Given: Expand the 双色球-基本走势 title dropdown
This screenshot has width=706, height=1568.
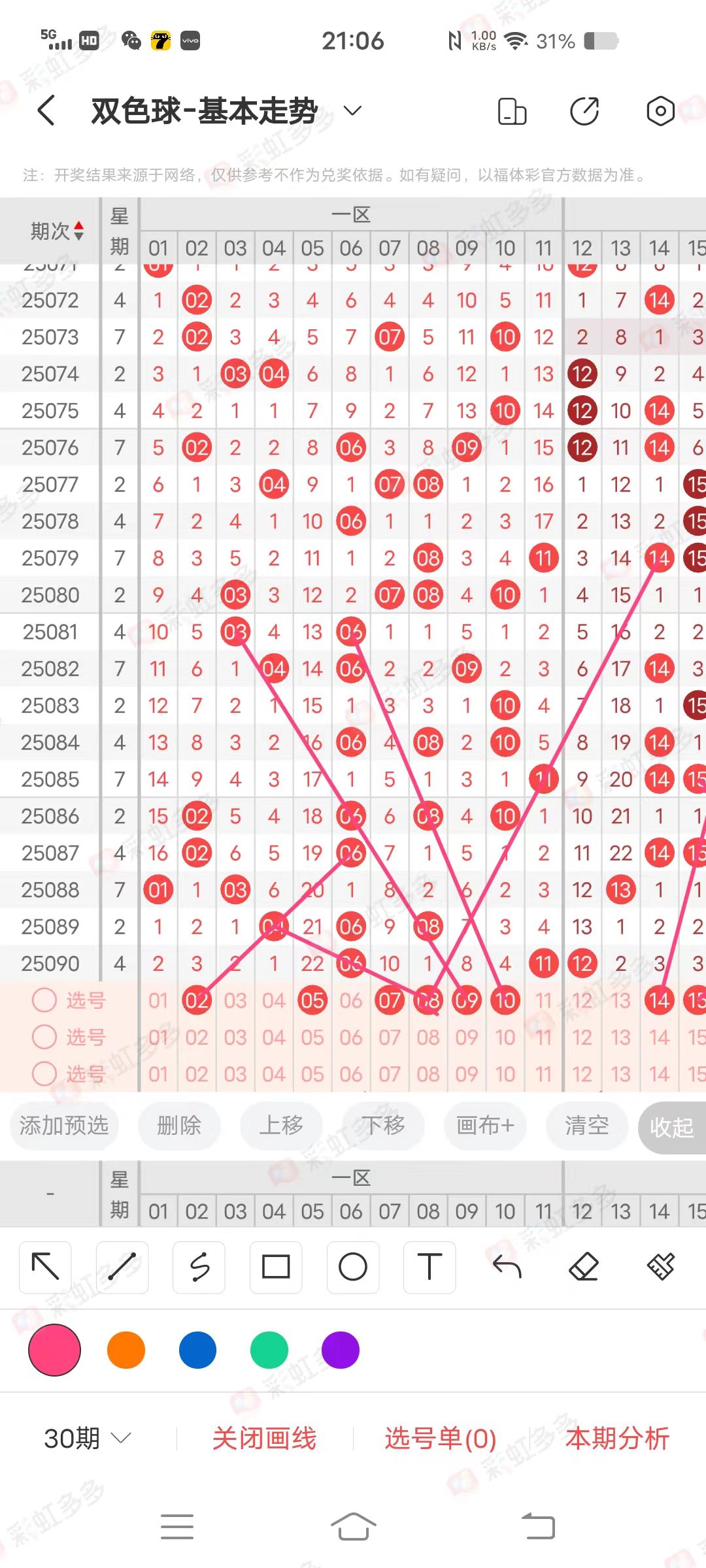Looking at the screenshot, I should coord(352,110).
